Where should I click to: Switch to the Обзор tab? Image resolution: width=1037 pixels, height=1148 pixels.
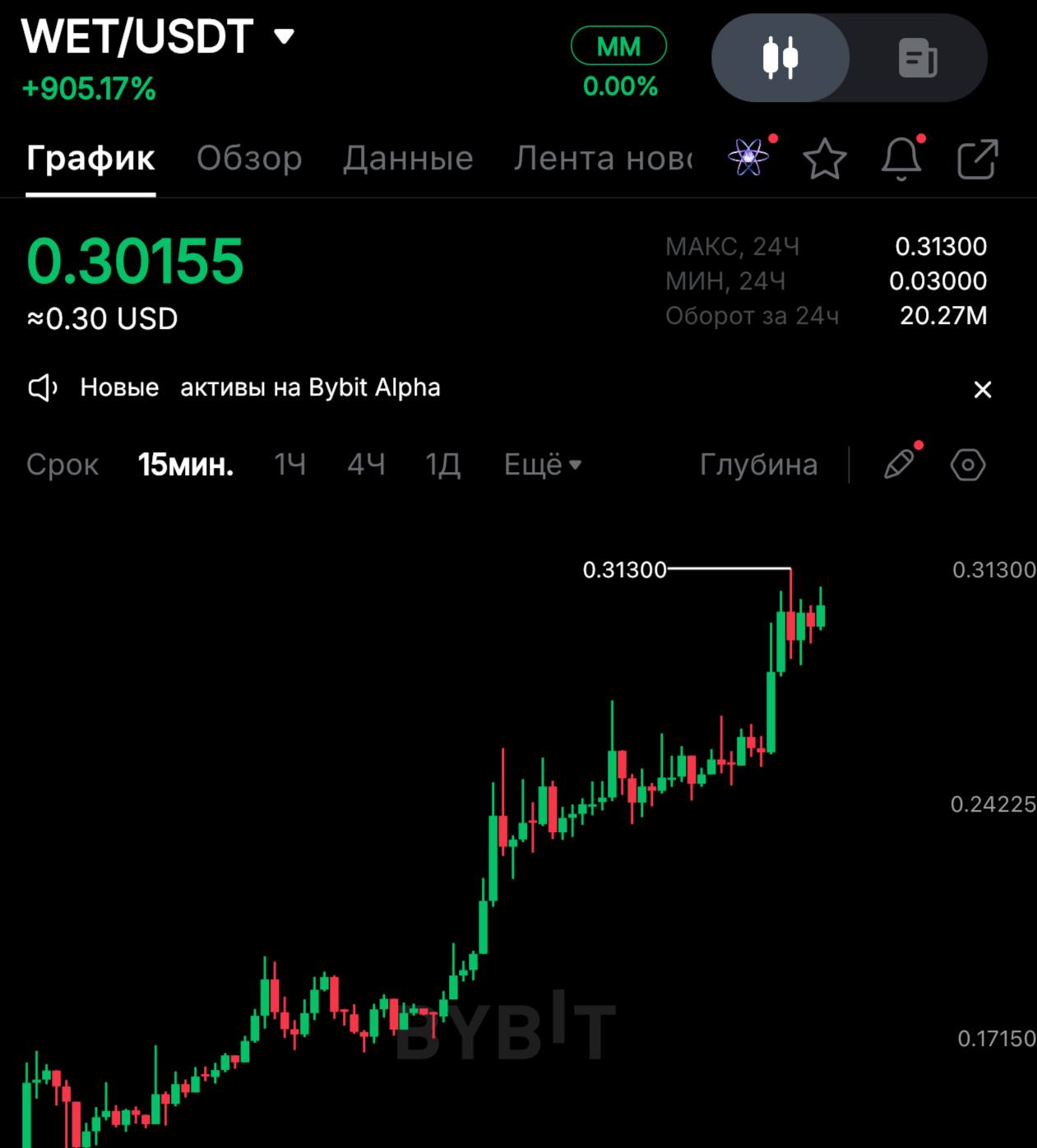click(249, 158)
